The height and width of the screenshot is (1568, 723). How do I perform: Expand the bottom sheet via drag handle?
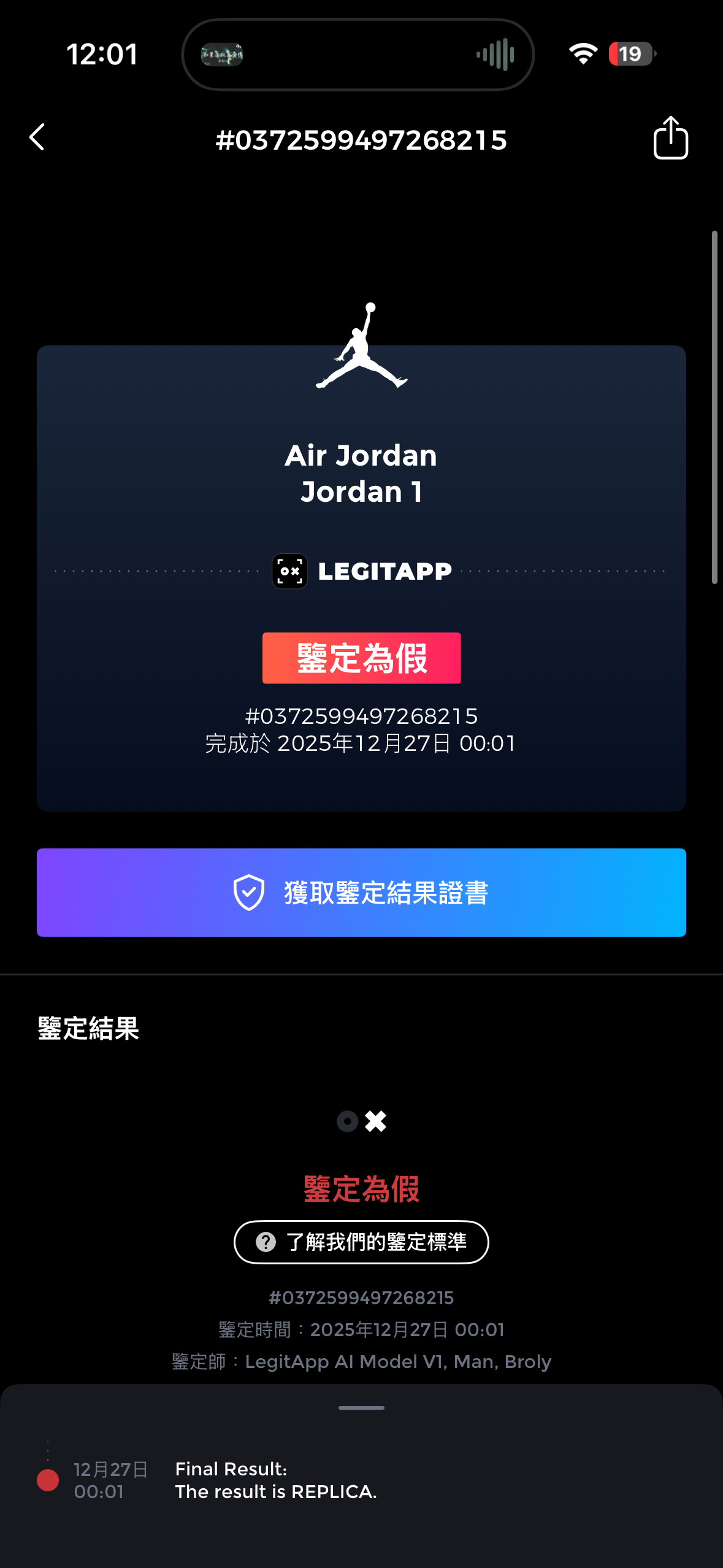[x=361, y=1408]
